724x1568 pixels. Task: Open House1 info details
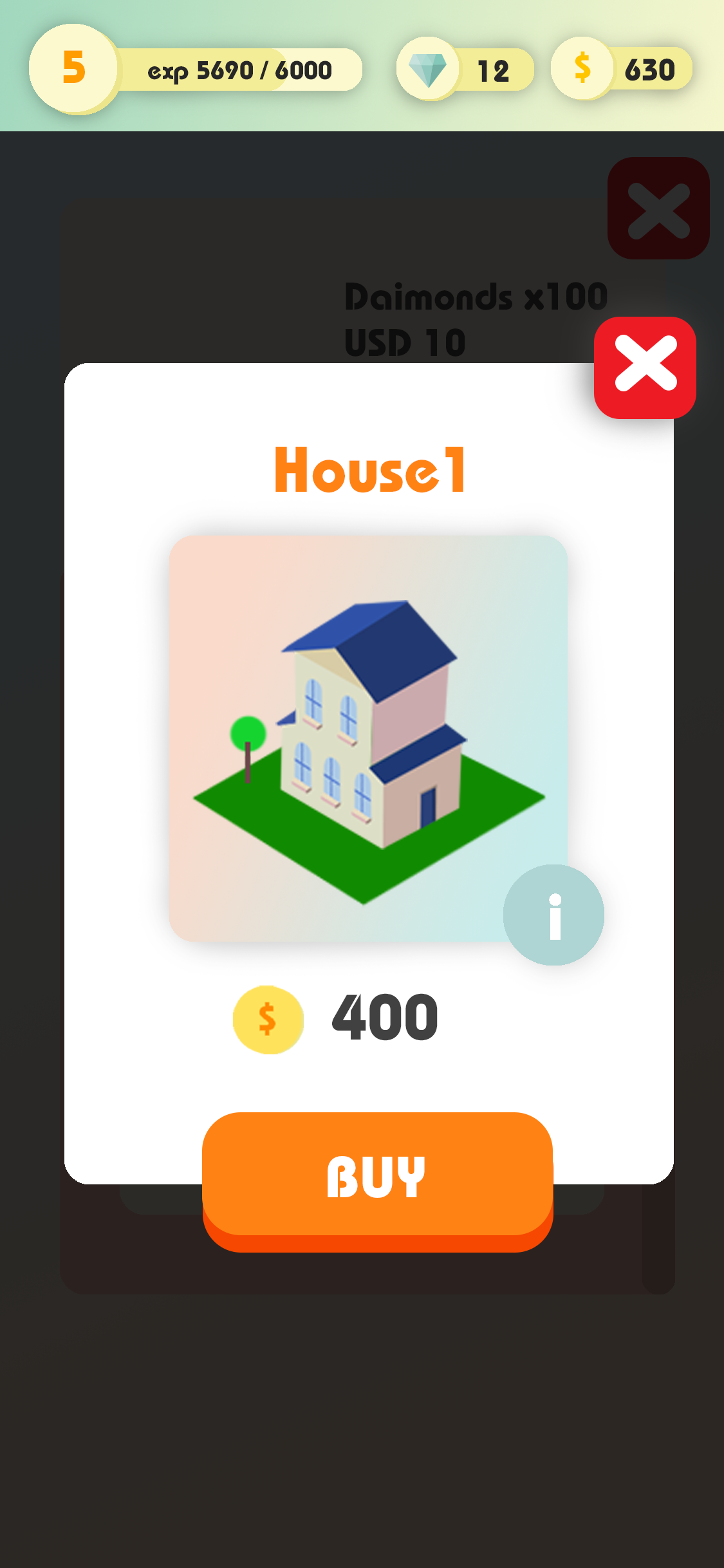553,915
